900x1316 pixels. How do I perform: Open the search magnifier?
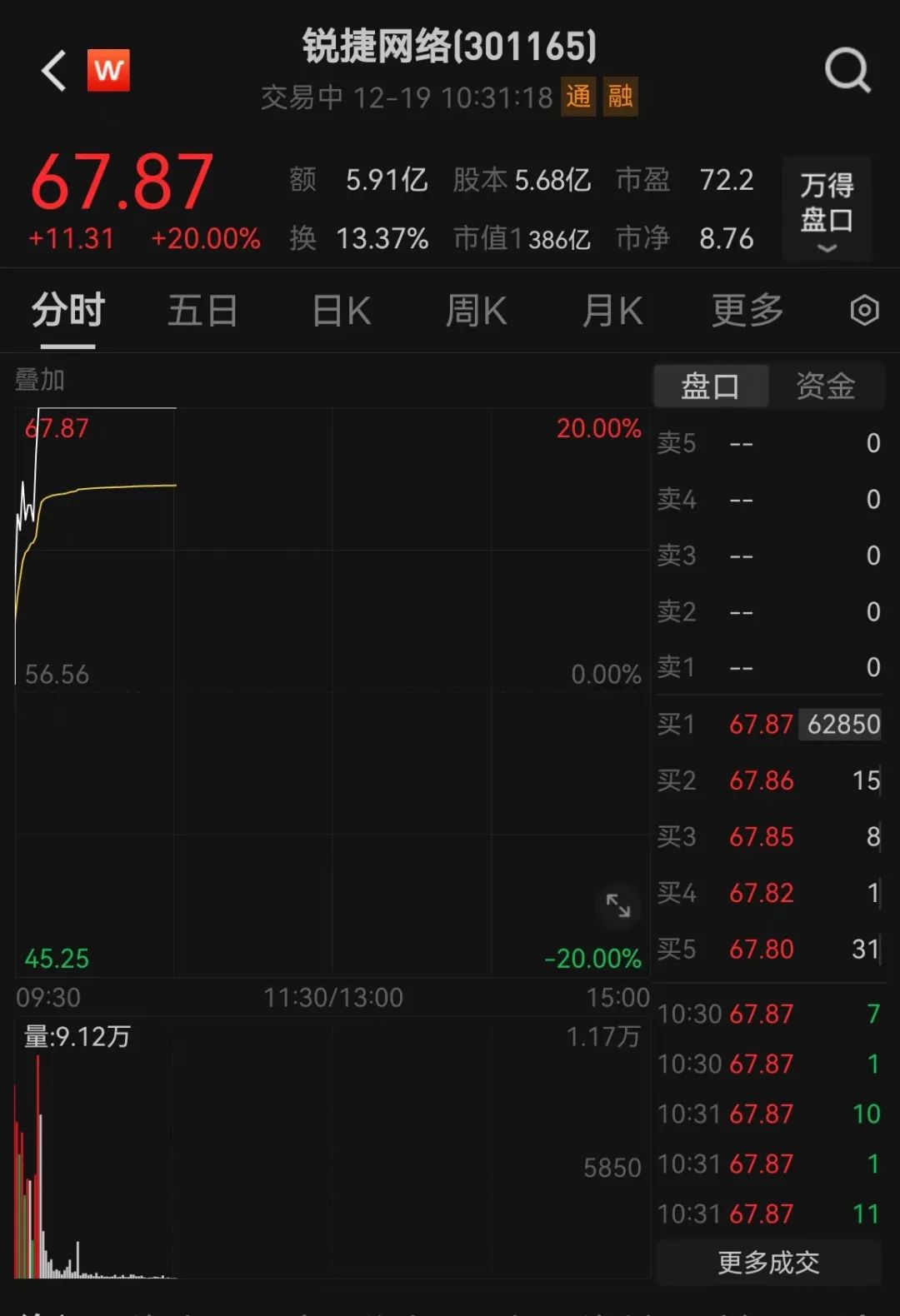click(x=847, y=70)
